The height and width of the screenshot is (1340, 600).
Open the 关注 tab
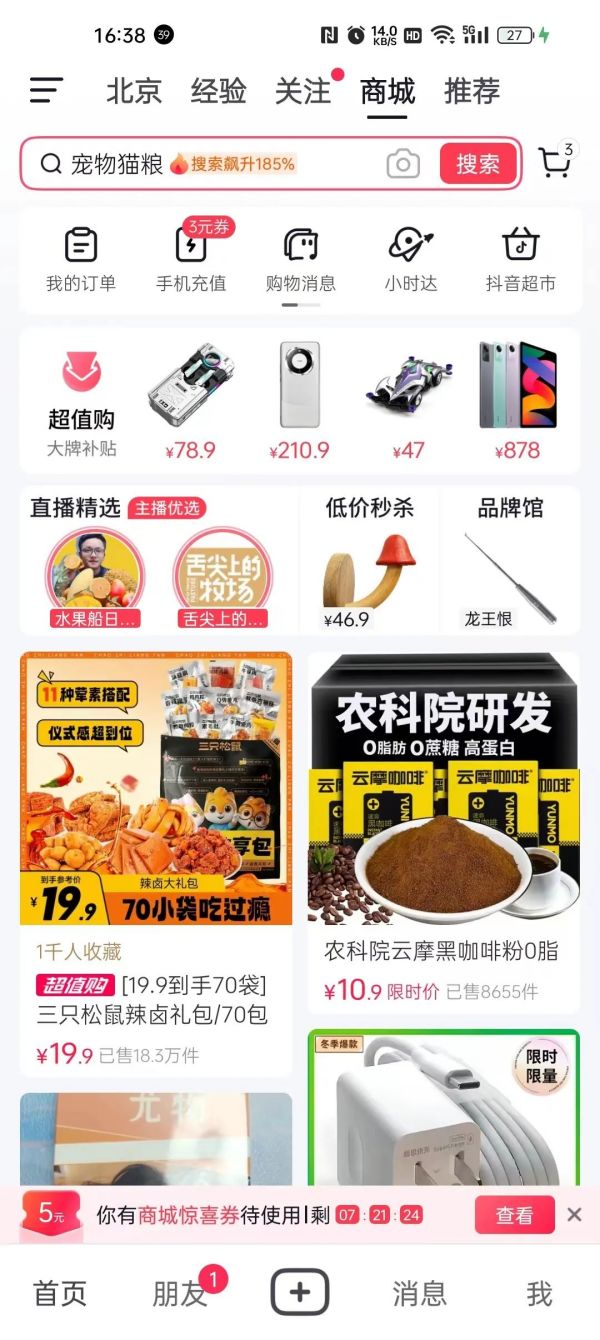coord(302,92)
